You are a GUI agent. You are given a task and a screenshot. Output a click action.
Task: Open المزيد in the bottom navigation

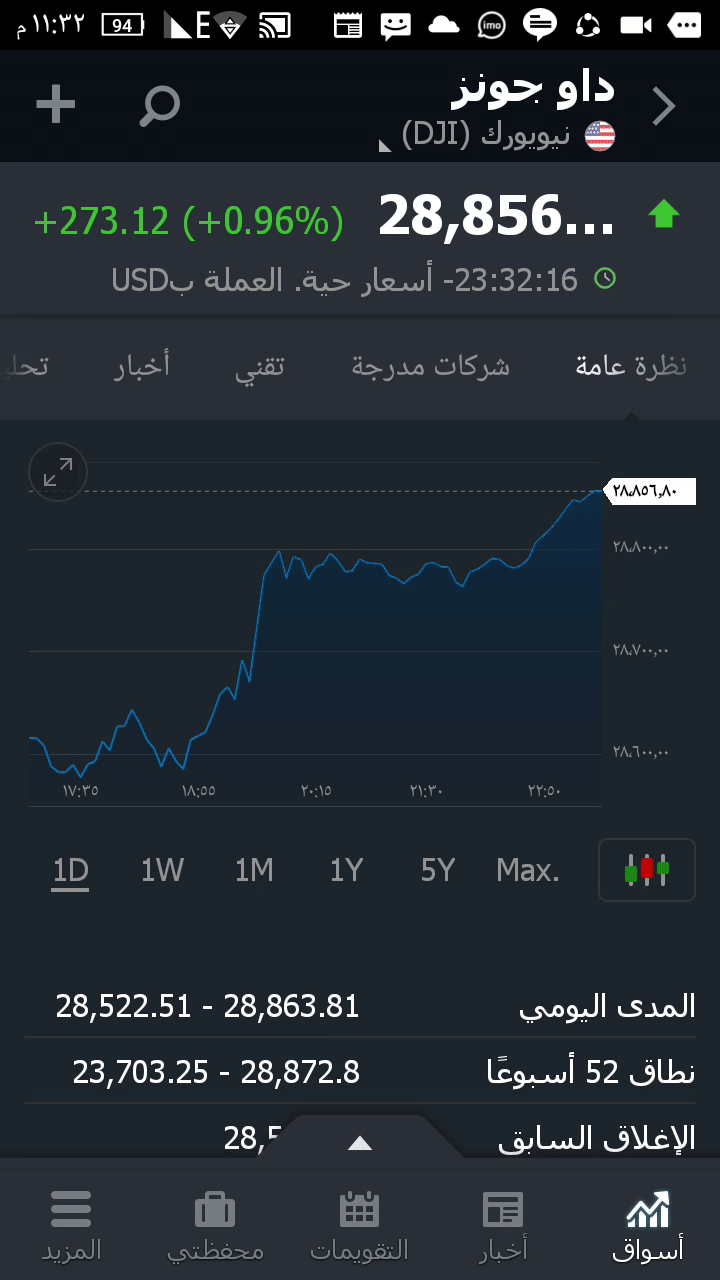[x=71, y=1224]
